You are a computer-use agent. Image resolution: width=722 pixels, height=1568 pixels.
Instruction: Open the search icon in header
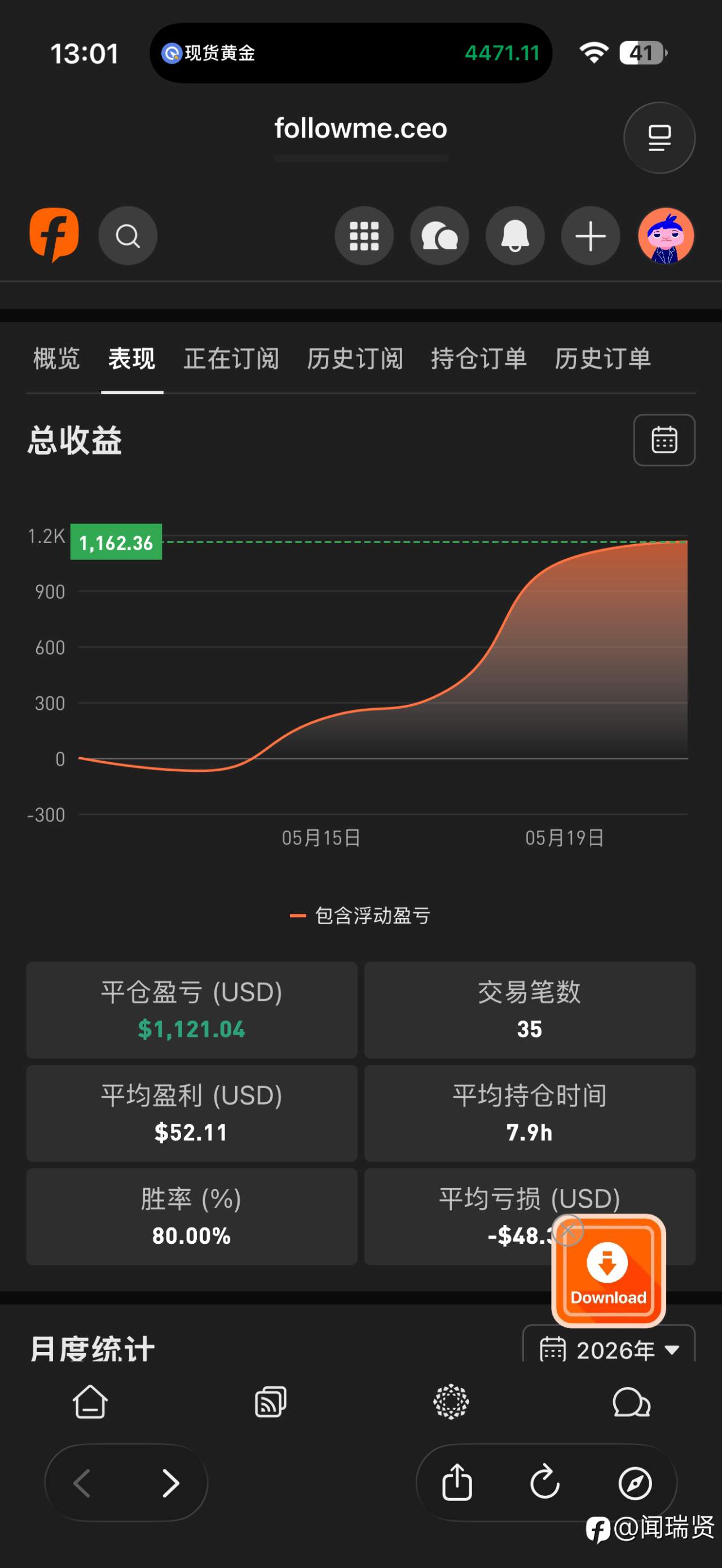(x=128, y=236)
